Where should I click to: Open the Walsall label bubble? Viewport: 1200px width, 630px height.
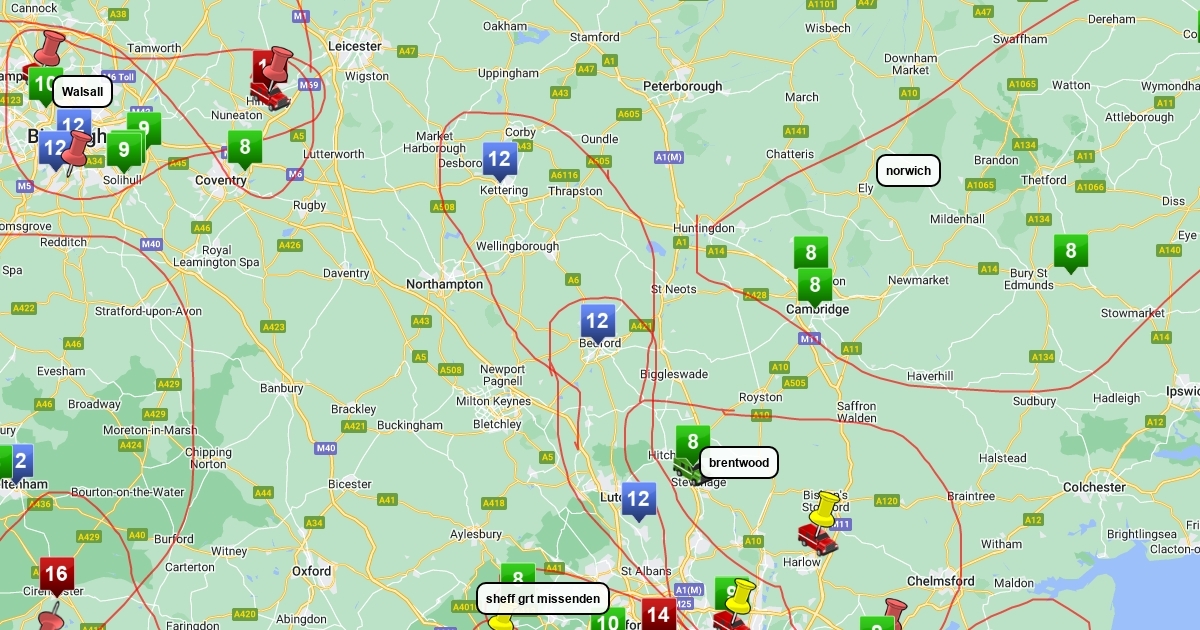point(82,92)
